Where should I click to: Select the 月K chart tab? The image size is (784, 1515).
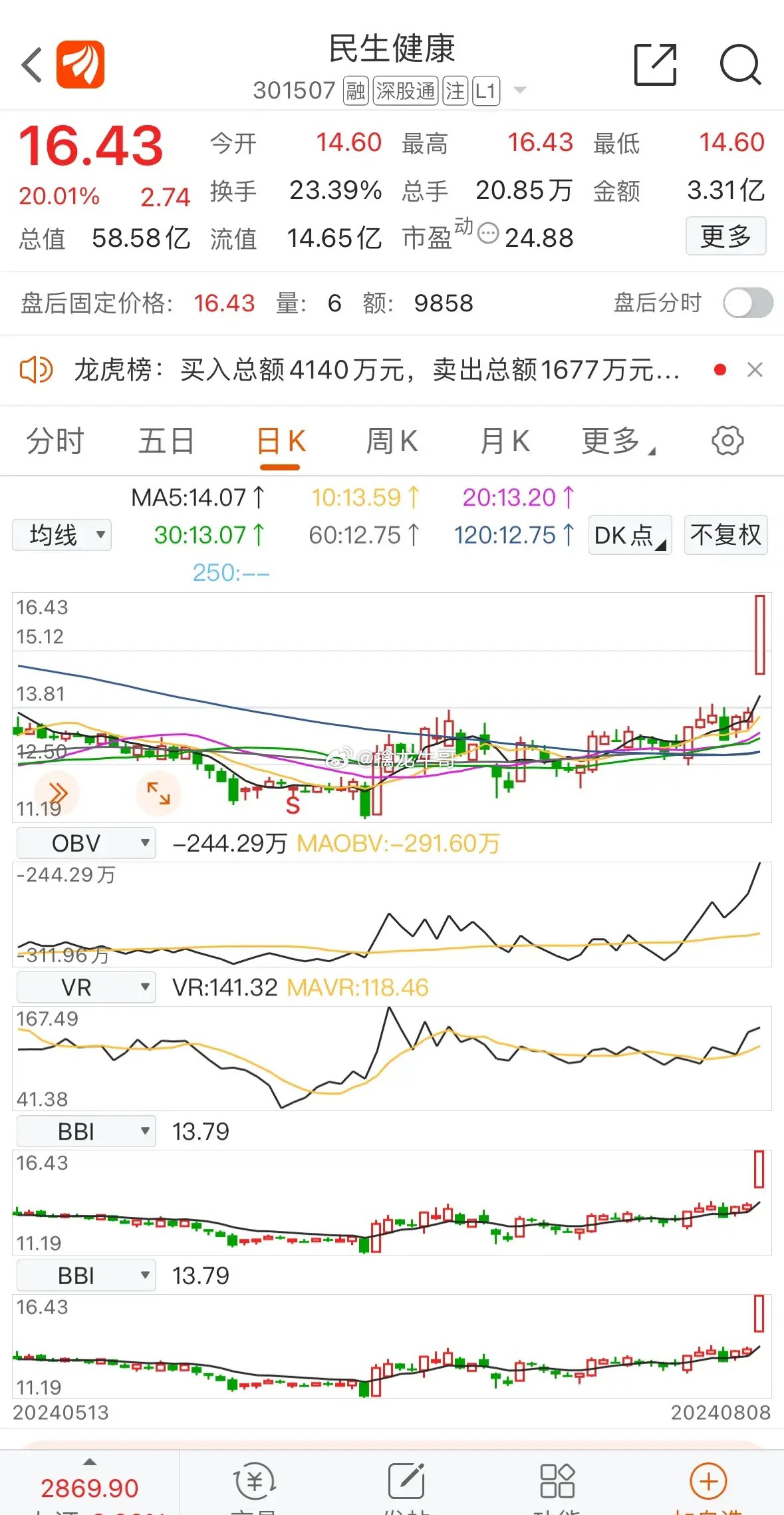pos(505,441)
